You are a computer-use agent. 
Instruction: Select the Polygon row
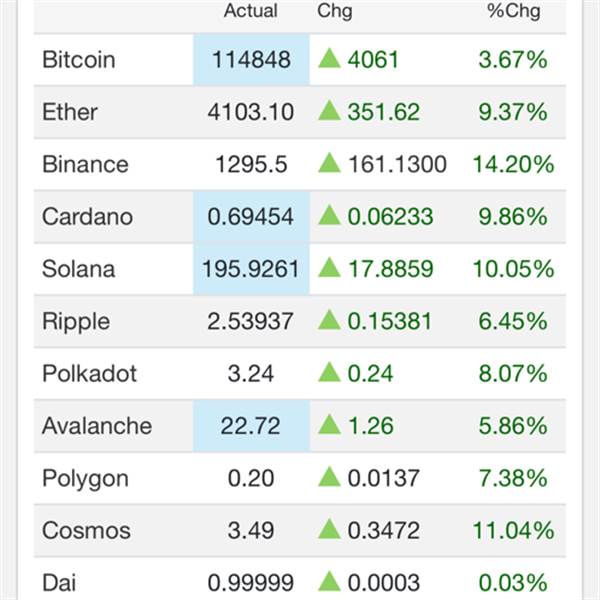(x=300, y=478)
